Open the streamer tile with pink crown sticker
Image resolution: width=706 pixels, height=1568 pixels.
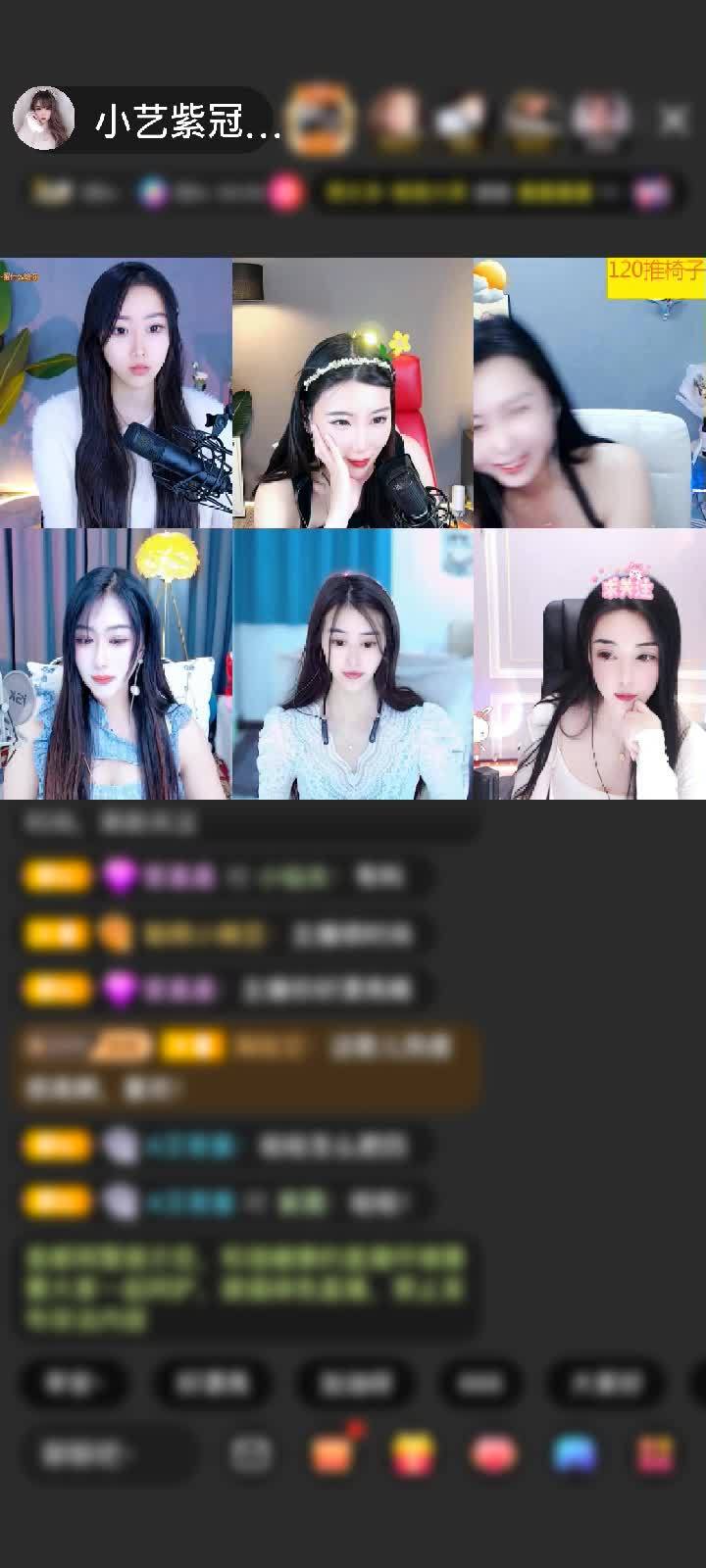point(589,664)
